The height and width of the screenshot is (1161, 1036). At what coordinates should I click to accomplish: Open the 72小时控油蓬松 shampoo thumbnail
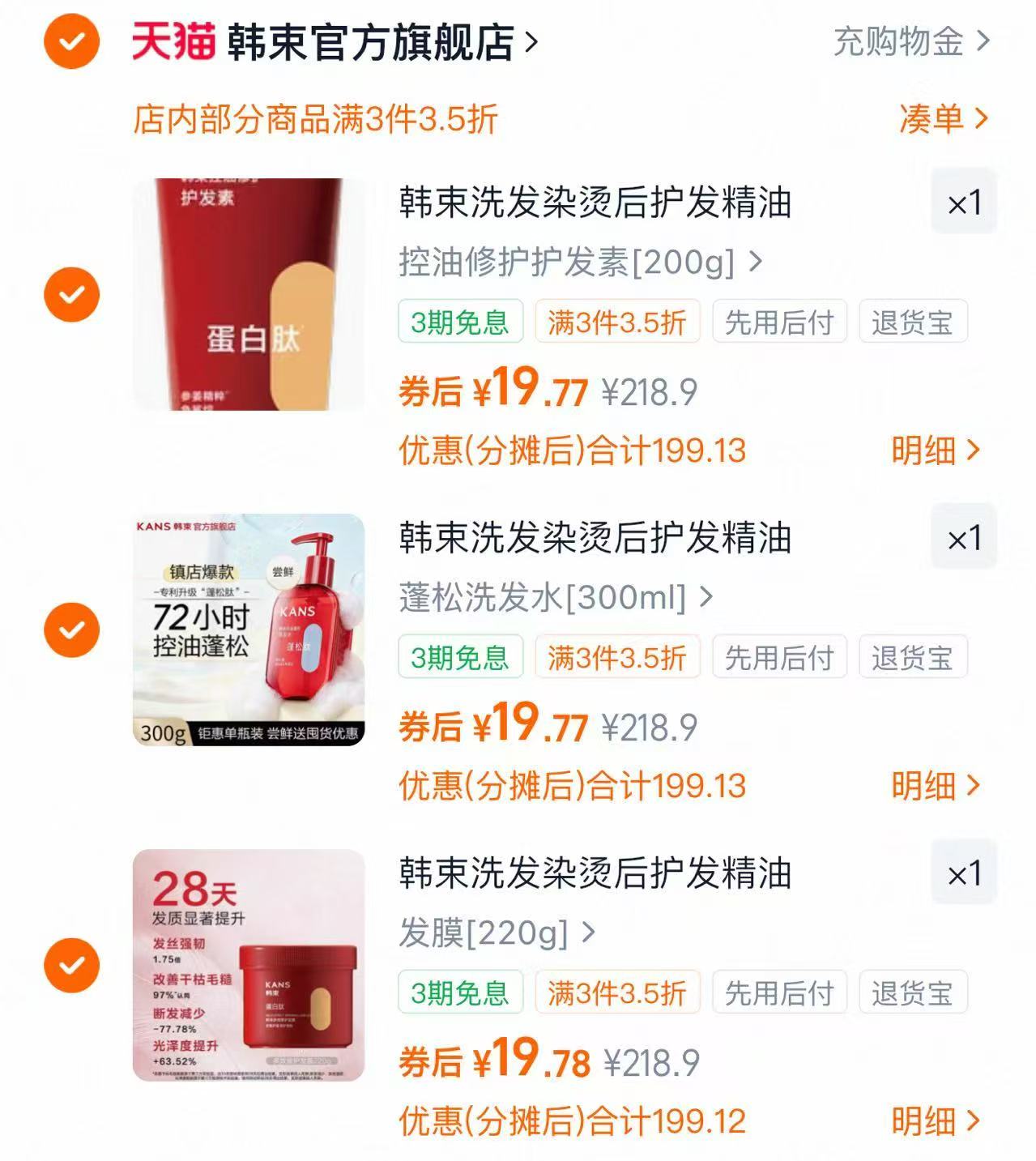click(248, 630)
